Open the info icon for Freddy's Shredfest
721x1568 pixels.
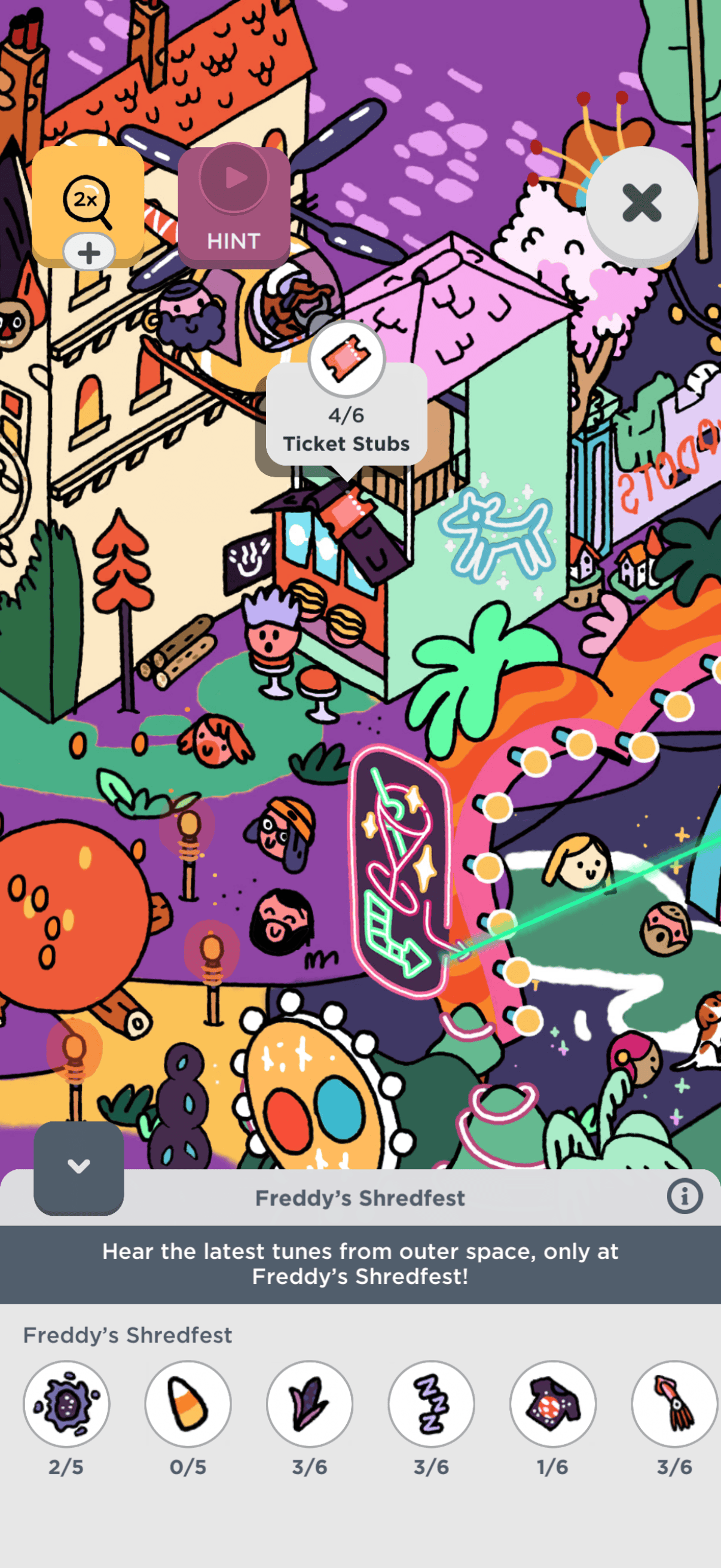point(685,1197)
